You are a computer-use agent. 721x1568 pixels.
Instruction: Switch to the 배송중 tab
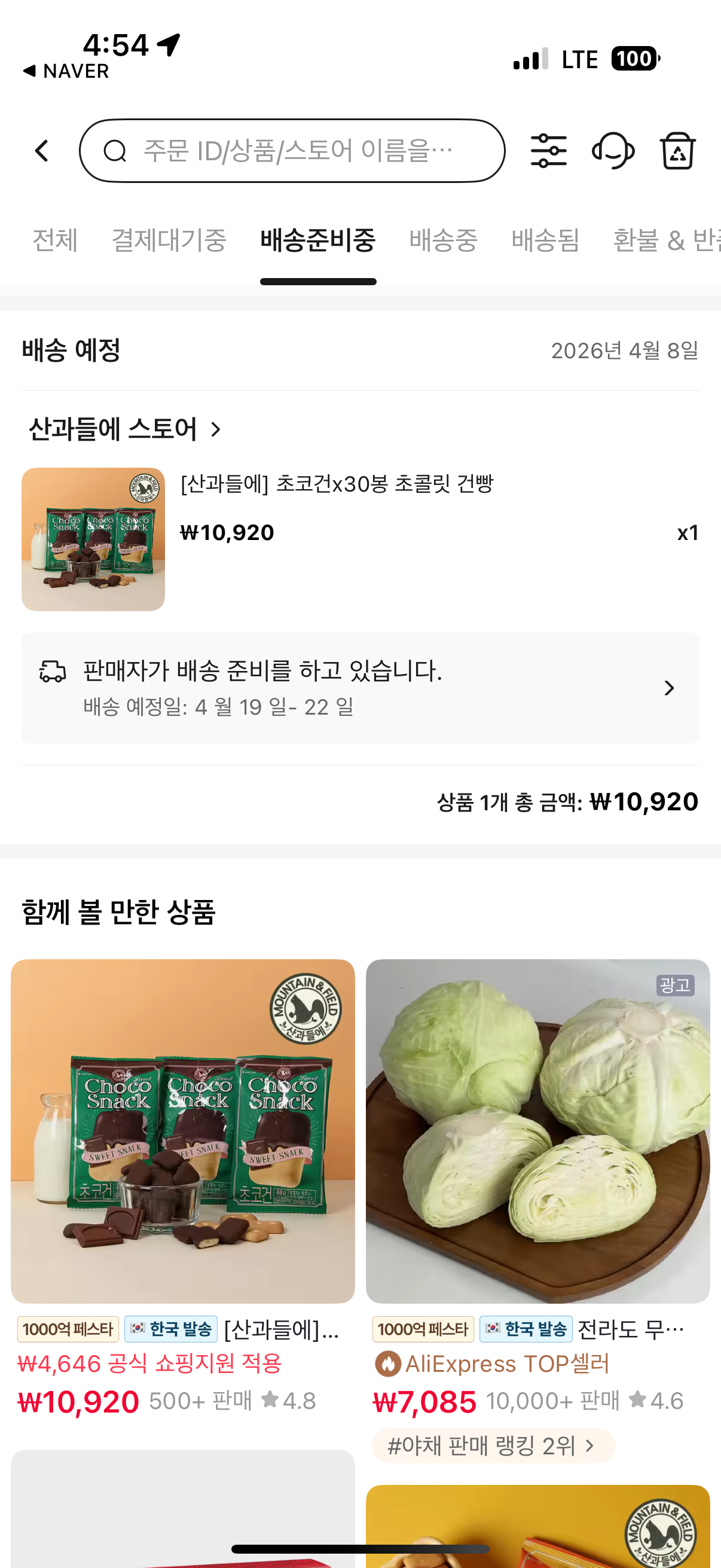point(443,240)
